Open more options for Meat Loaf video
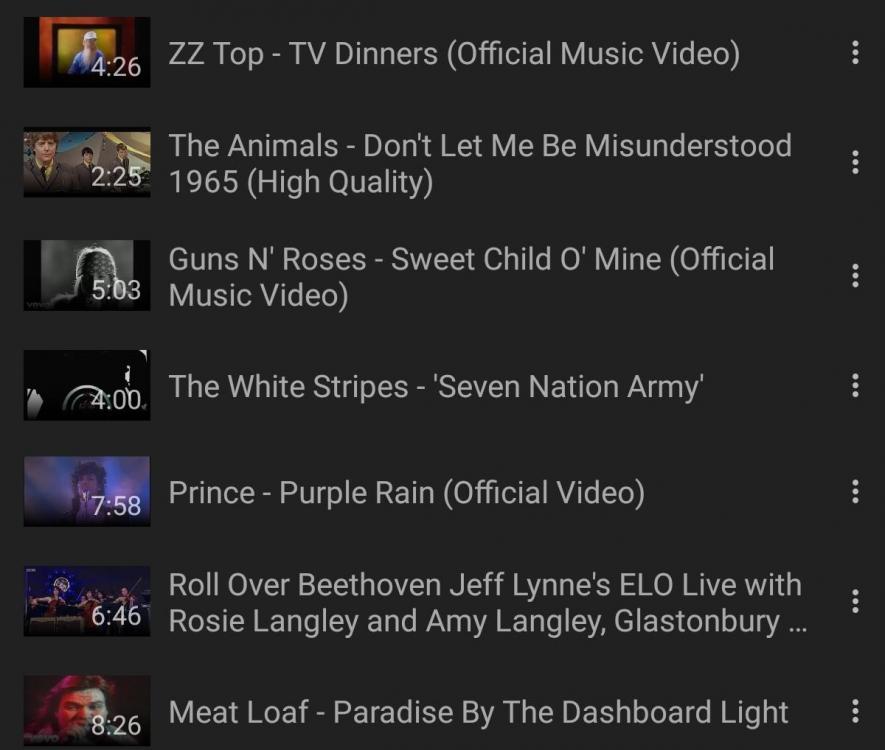This screenshot has width=885, height=750. 854,711
